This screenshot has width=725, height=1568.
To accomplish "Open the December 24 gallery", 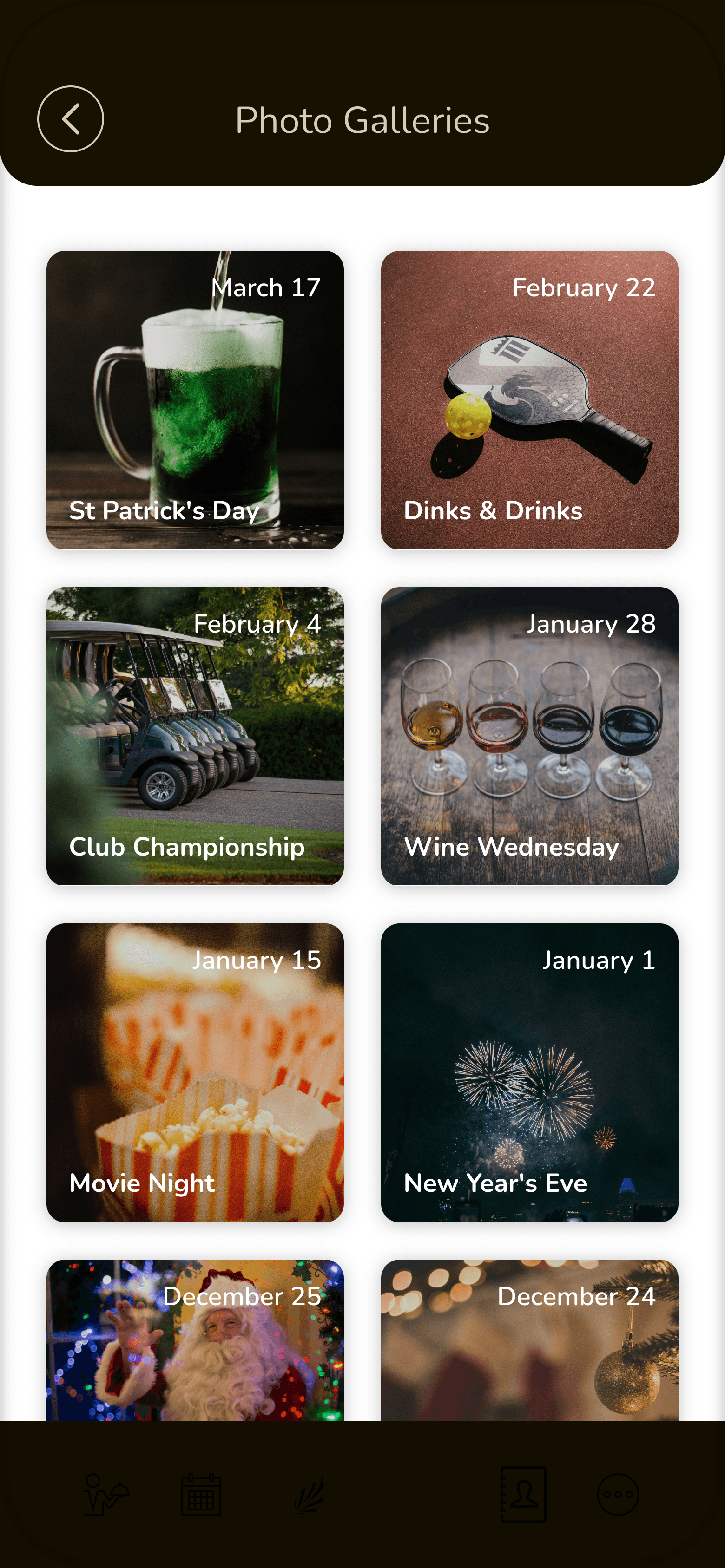I will (529, 1339).
